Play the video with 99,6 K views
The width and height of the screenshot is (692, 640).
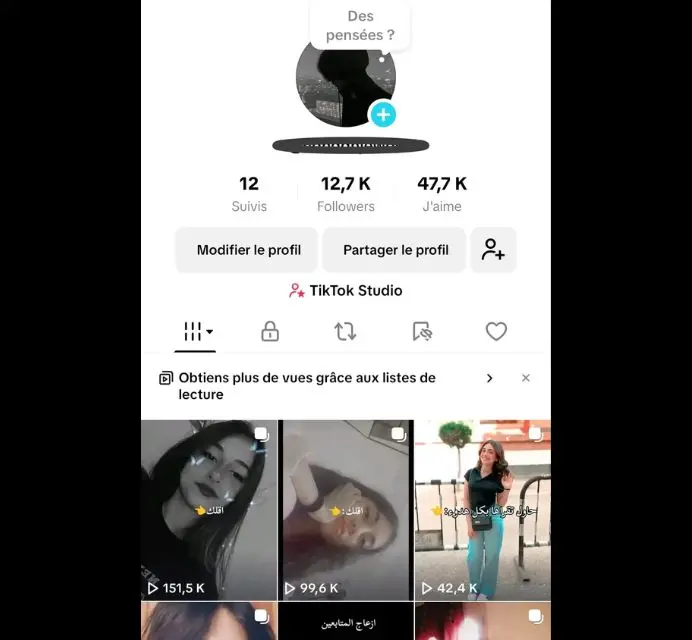click(x=345, y=510)
